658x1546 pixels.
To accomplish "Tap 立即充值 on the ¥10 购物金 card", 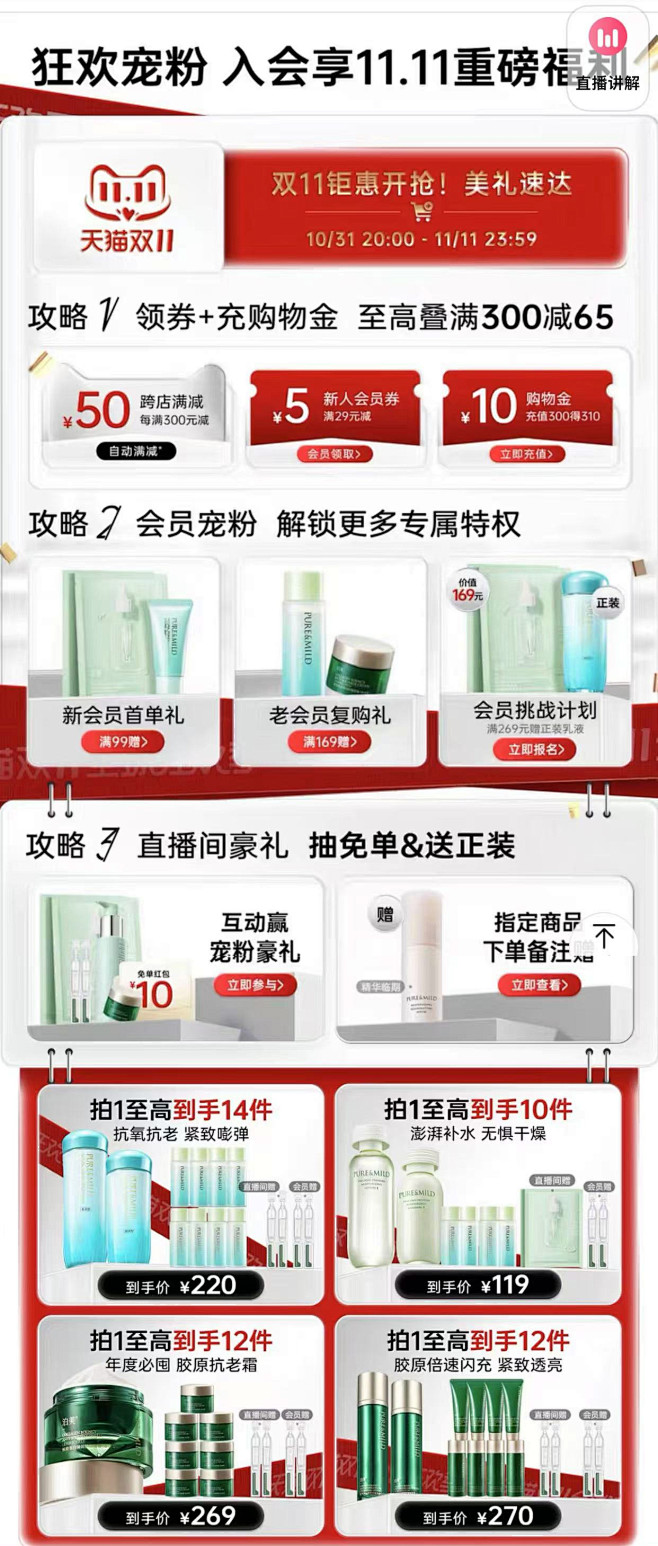I will 527,453.
